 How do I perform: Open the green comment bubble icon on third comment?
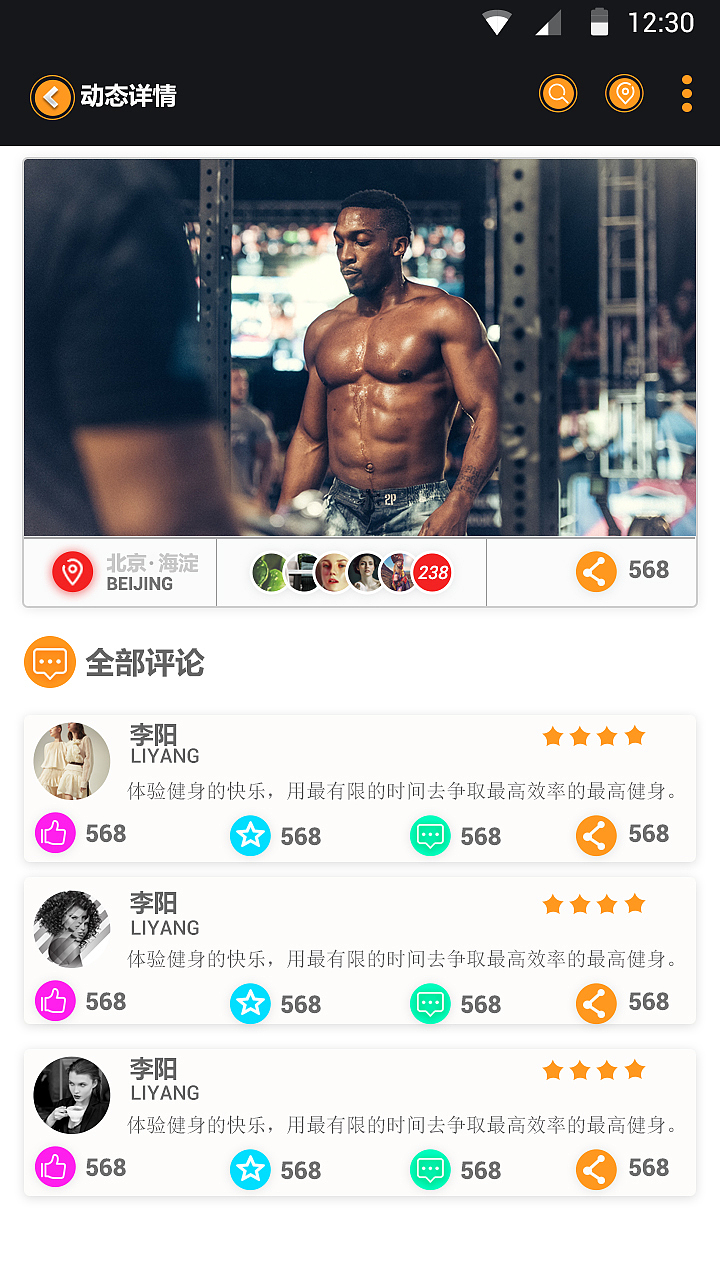[430, 1169]
